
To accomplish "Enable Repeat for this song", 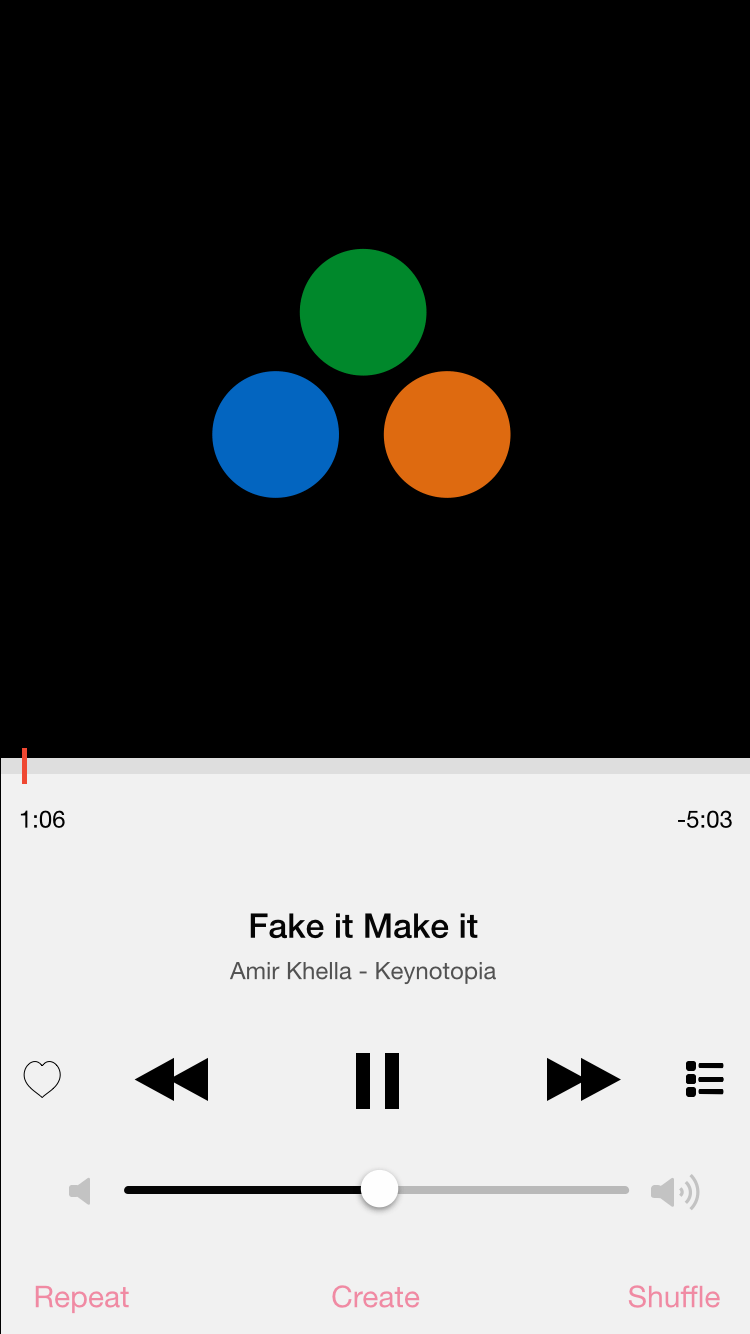I will (82, 1297).
